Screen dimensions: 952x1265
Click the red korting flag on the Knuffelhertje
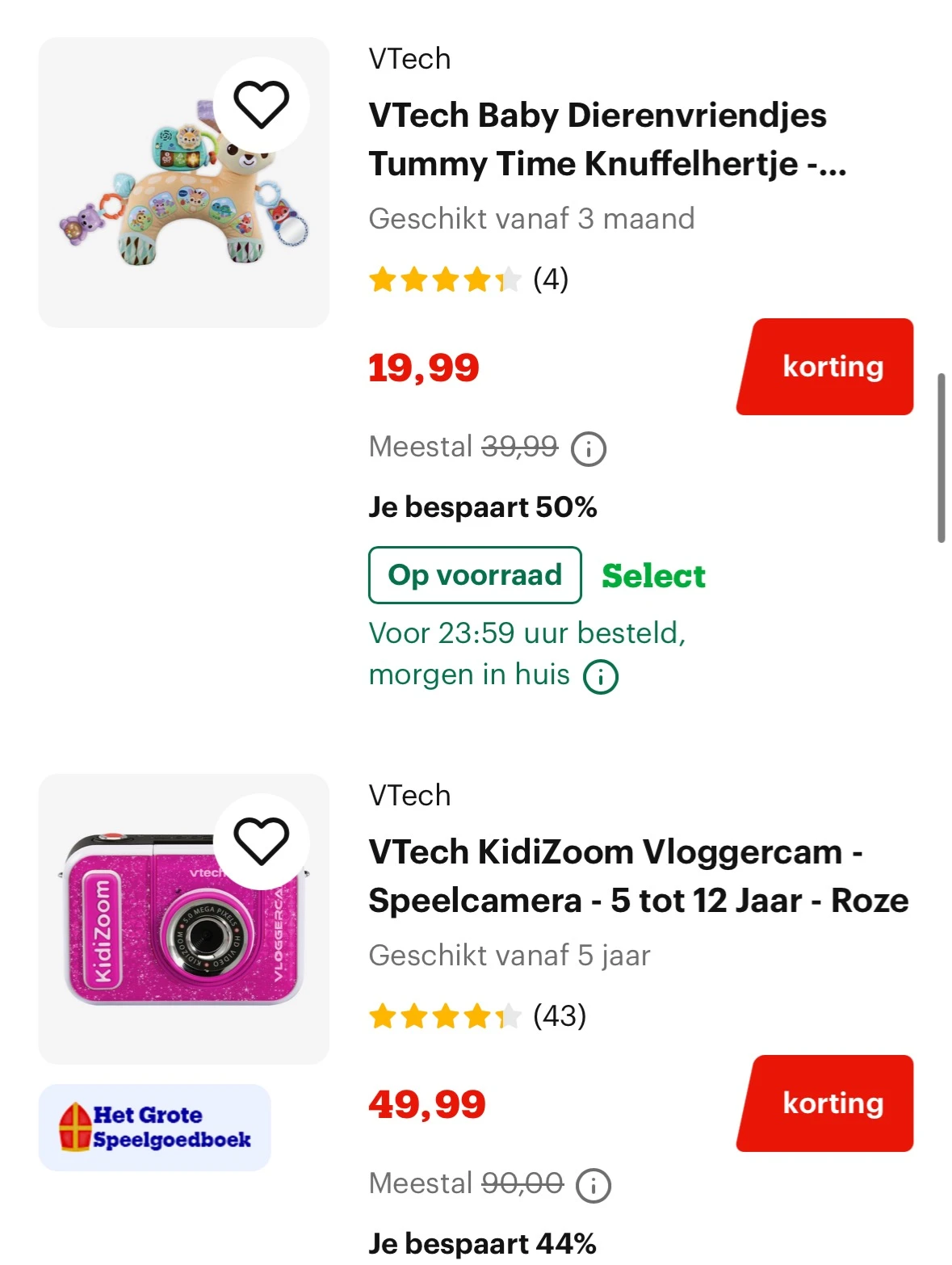[824, 366]
